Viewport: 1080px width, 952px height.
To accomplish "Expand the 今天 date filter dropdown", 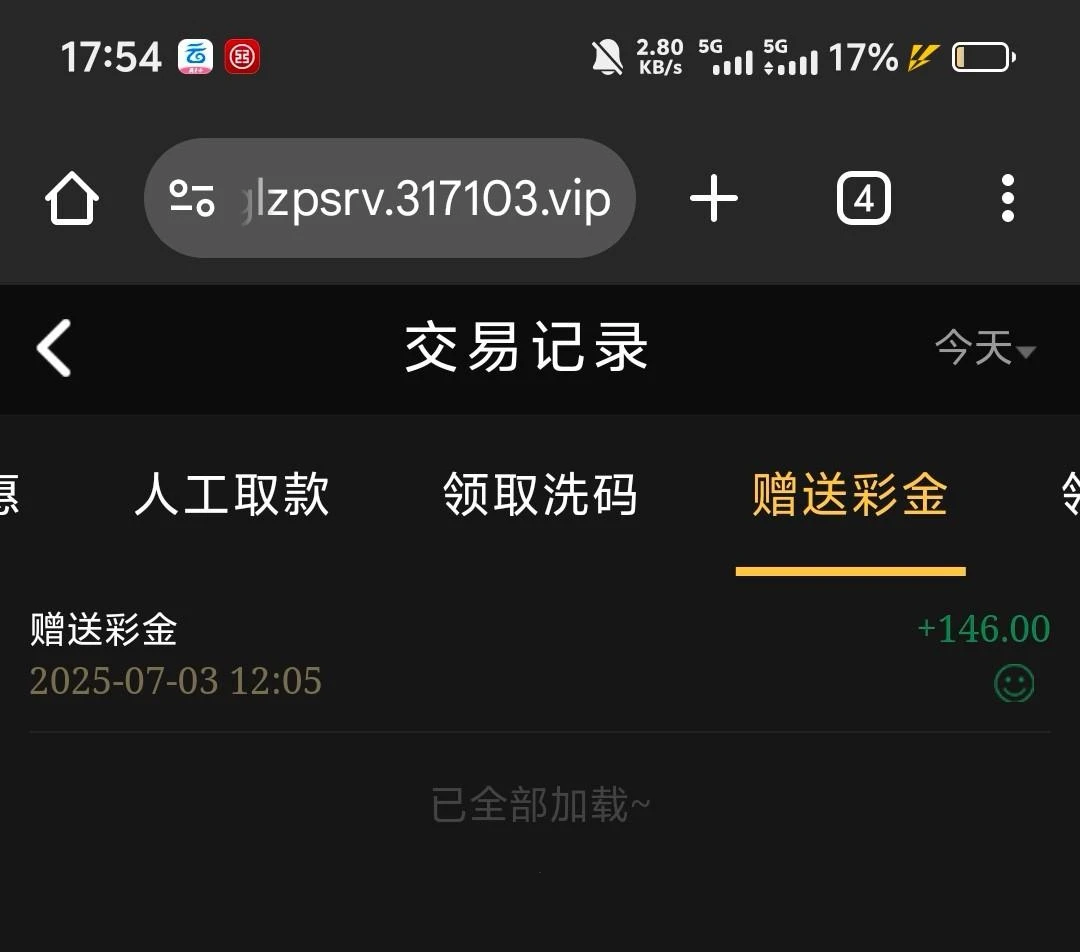I will click(984, 349).
